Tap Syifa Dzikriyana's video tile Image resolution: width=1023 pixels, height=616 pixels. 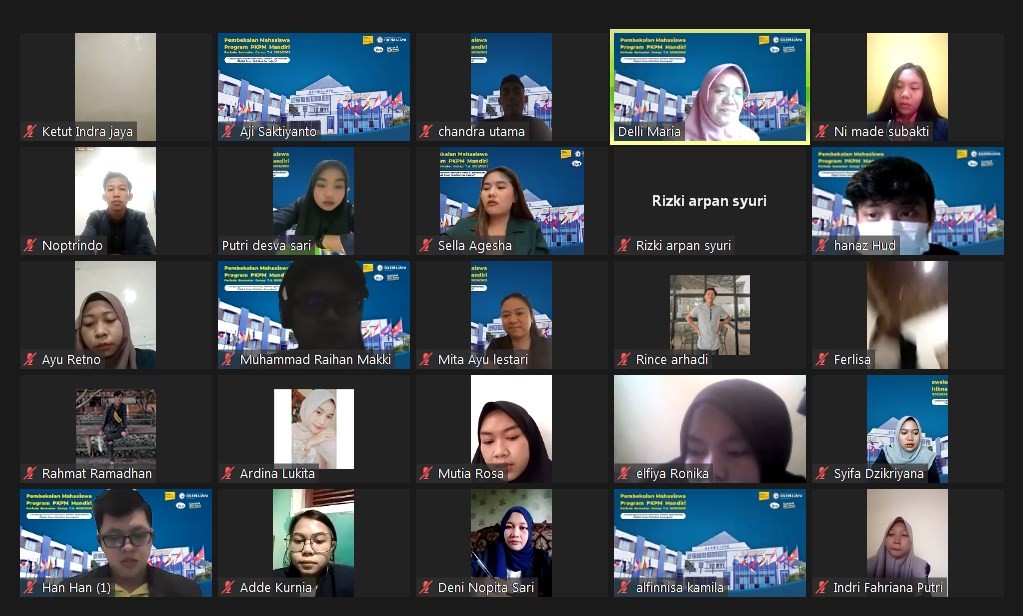pos(907,428)
